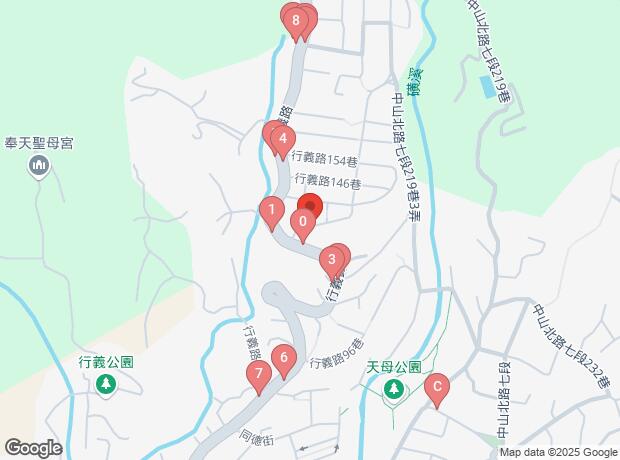
Task: Open 行義公園 park icon
Action: coord(106,385)
